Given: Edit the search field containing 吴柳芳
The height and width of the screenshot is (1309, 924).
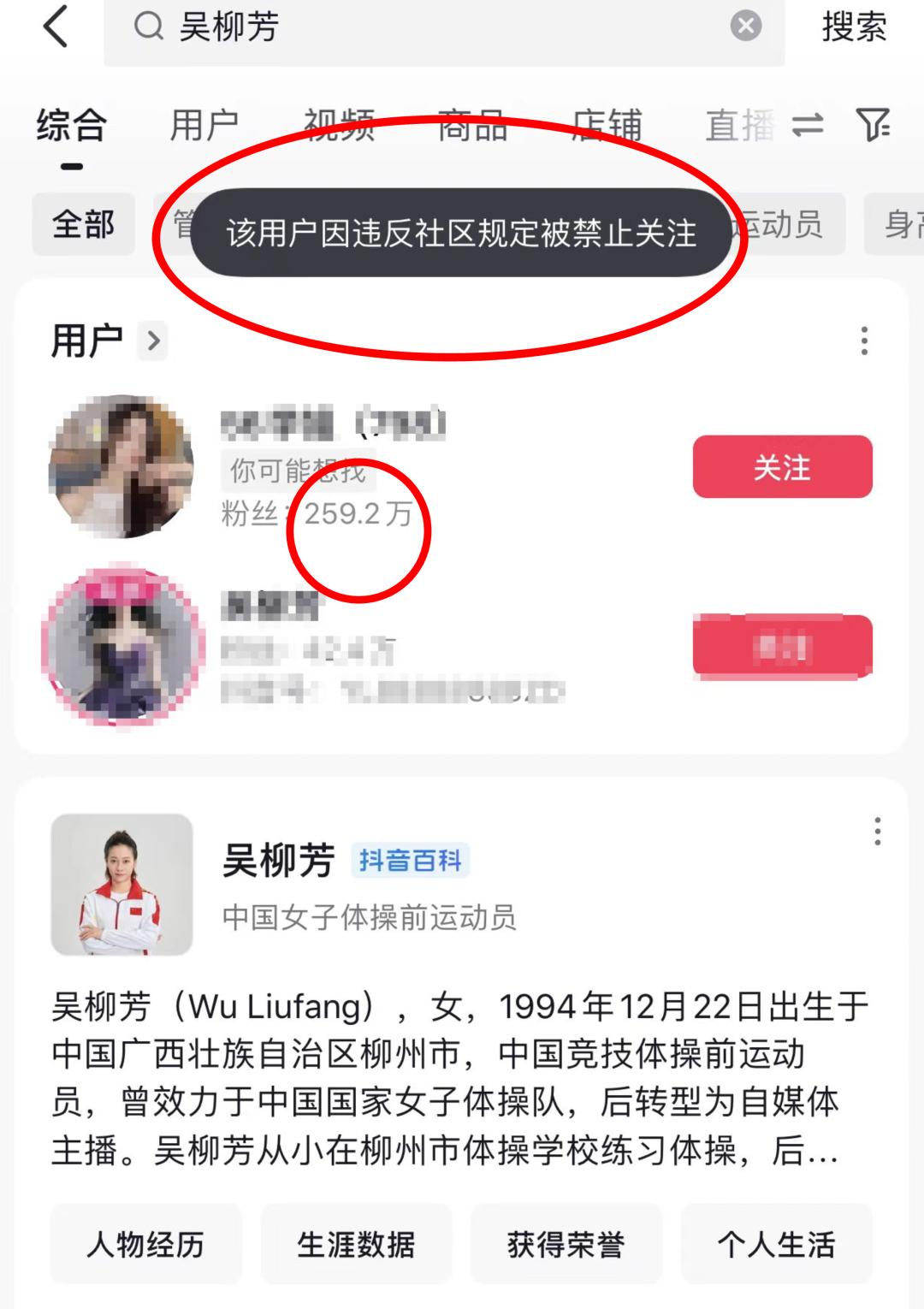Looking at the screenshot, I should [428, 27].
